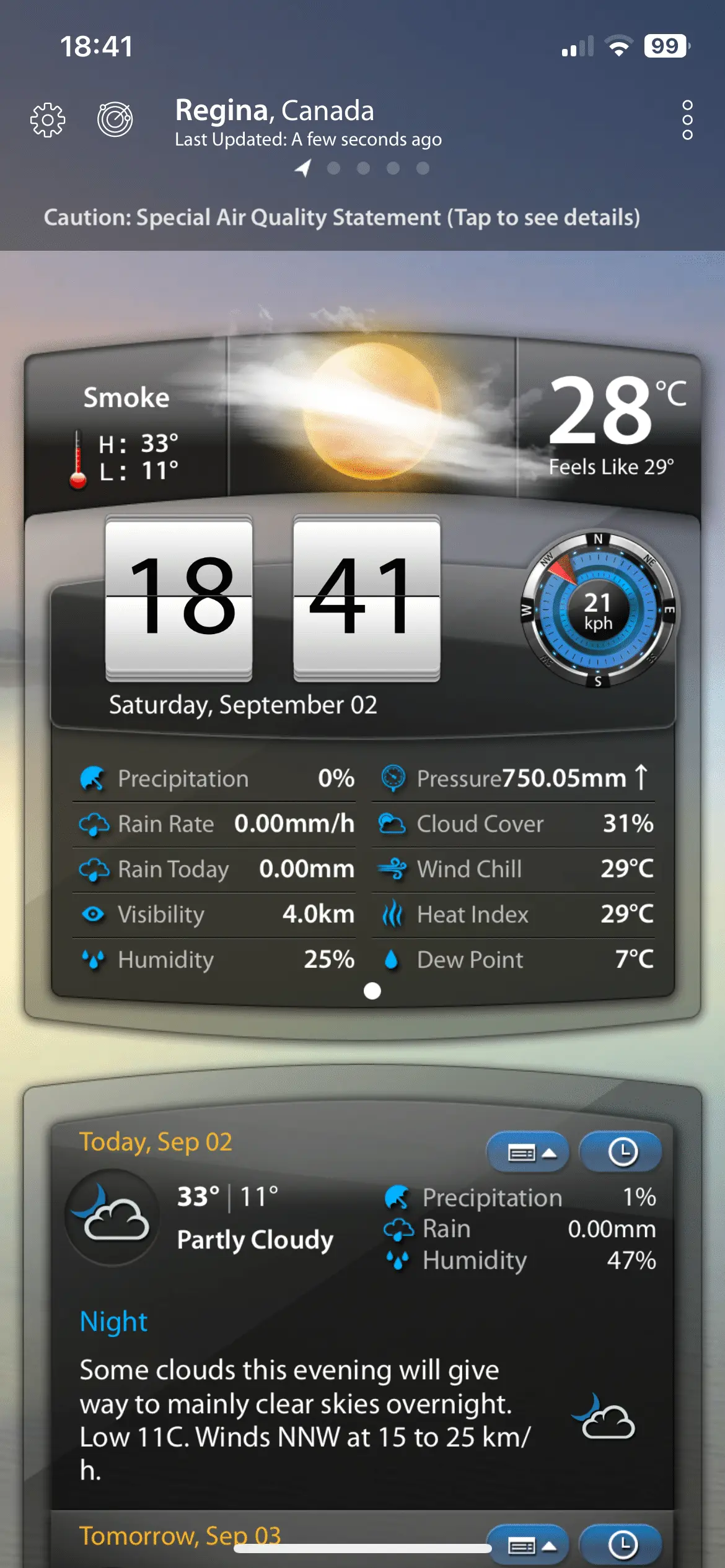
Task: Open the weather radar icon
Action: click(115, 119)
